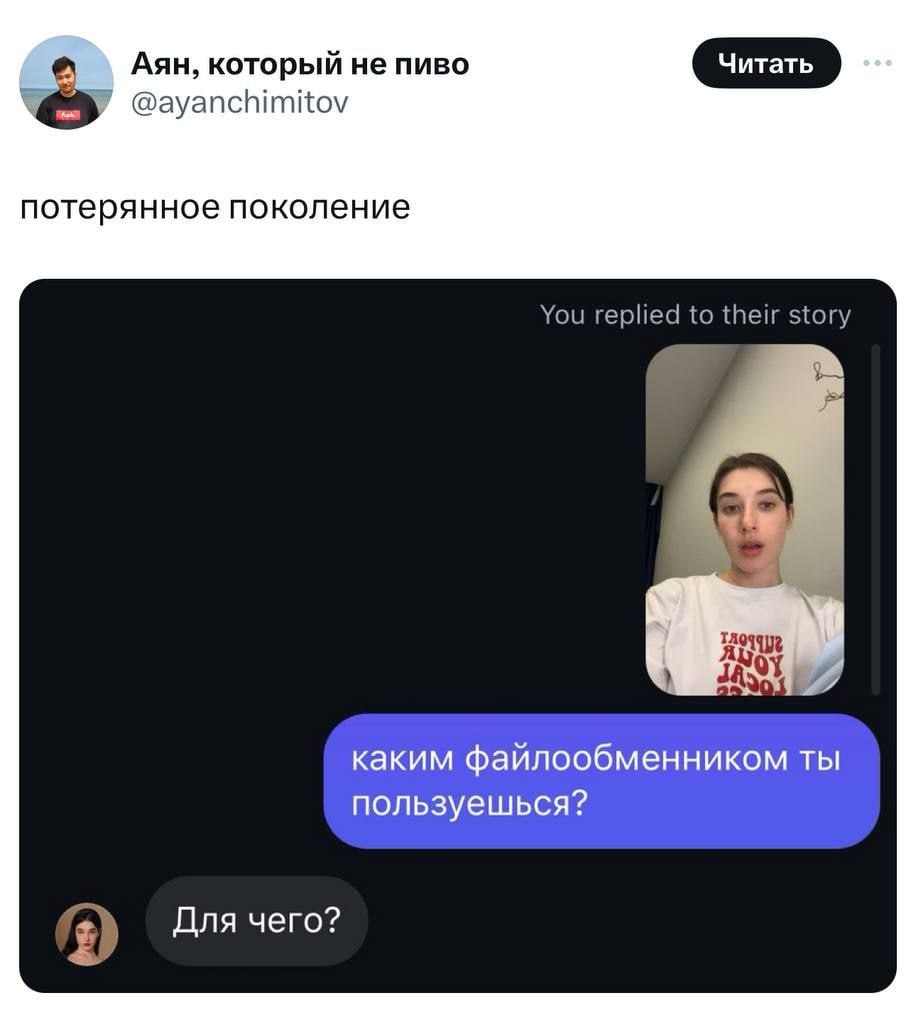Open the tweet's overflow menu
Image resolution: width=916 pixels, height=1021 pixels.
point(877,63)
